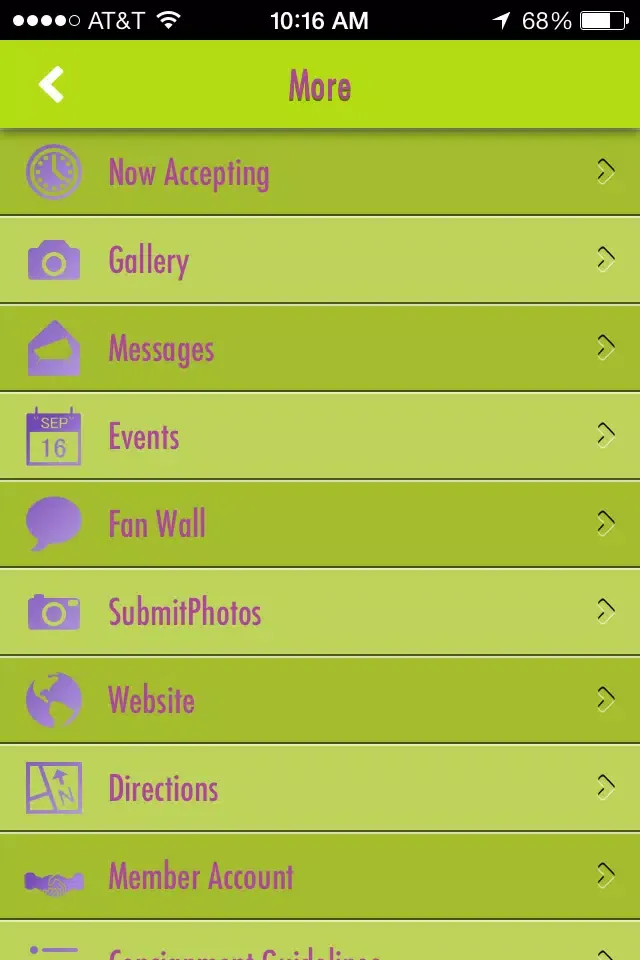Select SubmitPhotos
Screen dimensions: 640x960
[x=320, y=612]
